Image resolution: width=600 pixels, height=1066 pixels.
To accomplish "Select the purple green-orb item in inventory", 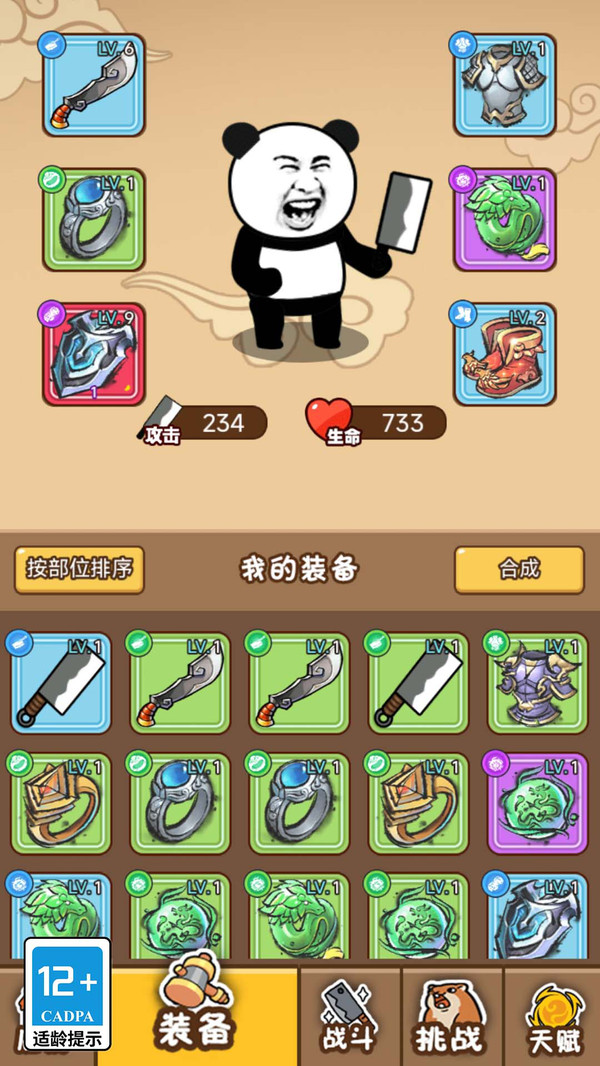I will 536,802.
